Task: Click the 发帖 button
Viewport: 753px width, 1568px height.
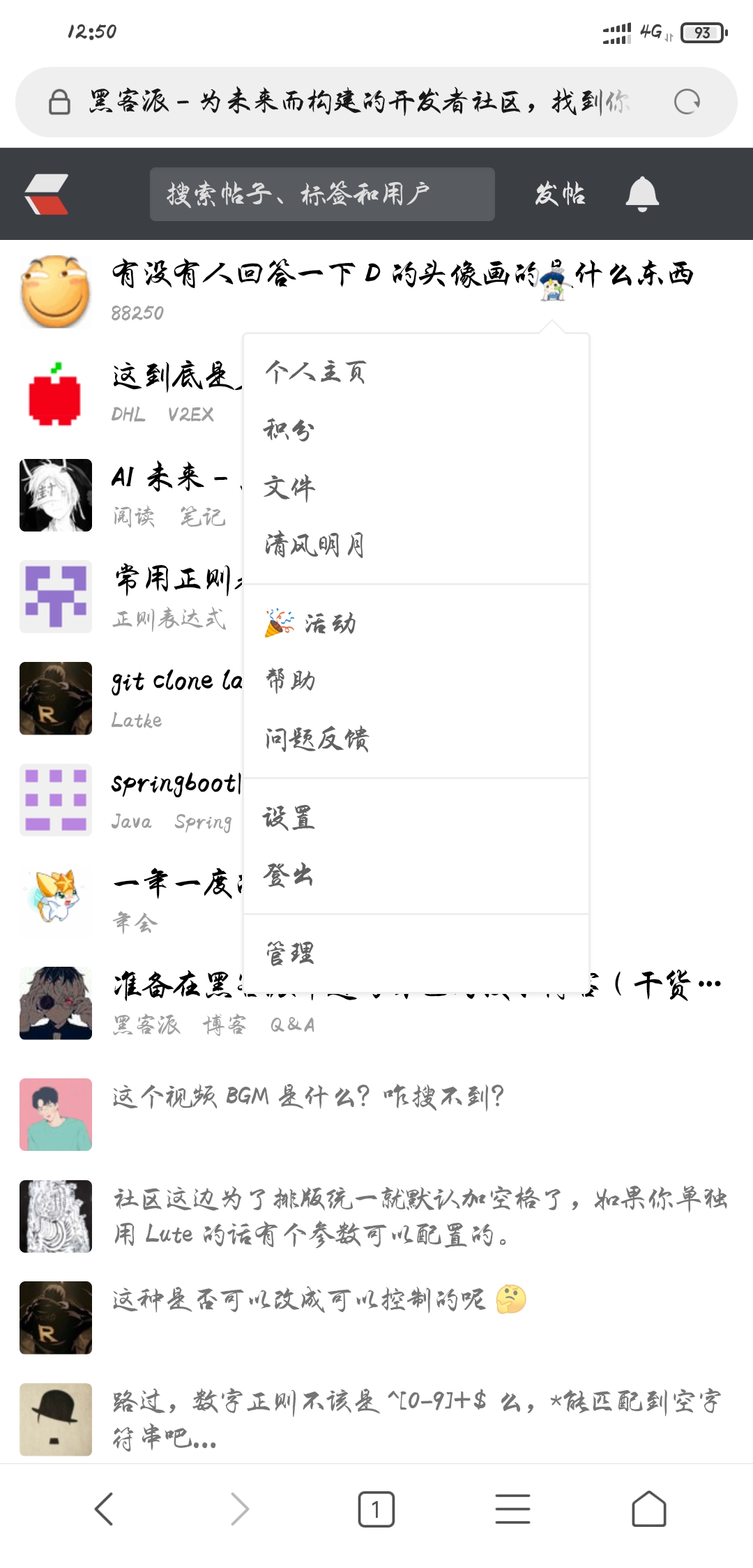Action: (561, 193)
